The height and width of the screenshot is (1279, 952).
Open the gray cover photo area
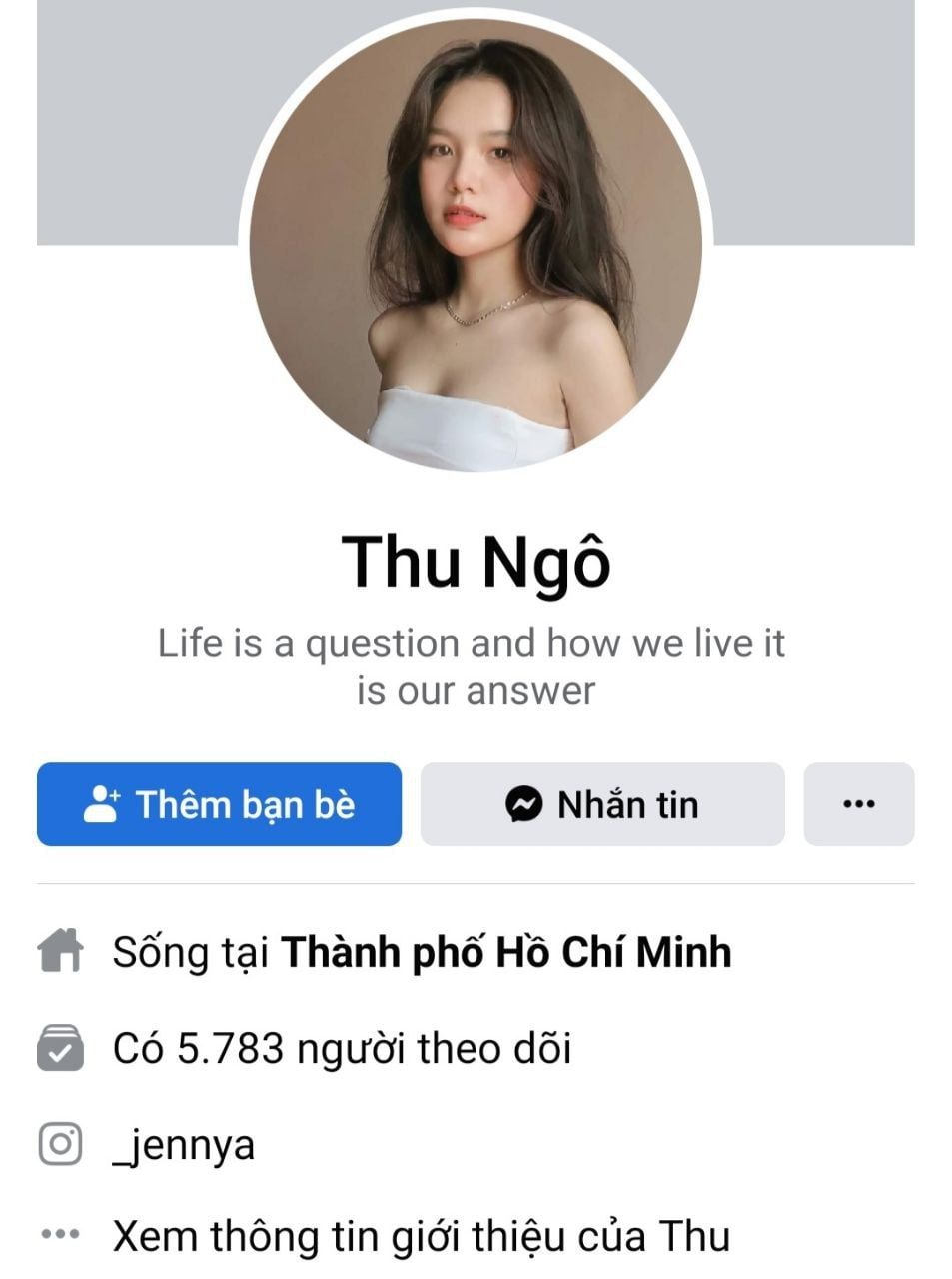[130, 120]
